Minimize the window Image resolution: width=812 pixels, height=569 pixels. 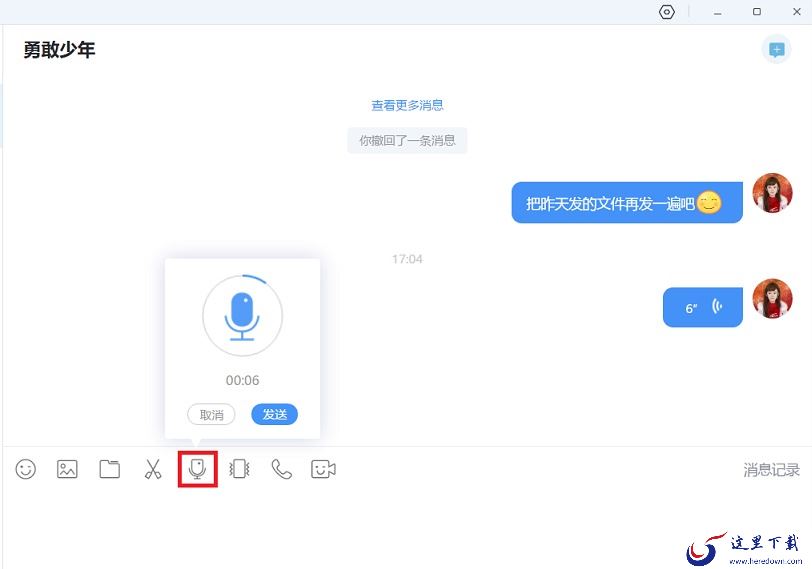(x=717, y=12)
